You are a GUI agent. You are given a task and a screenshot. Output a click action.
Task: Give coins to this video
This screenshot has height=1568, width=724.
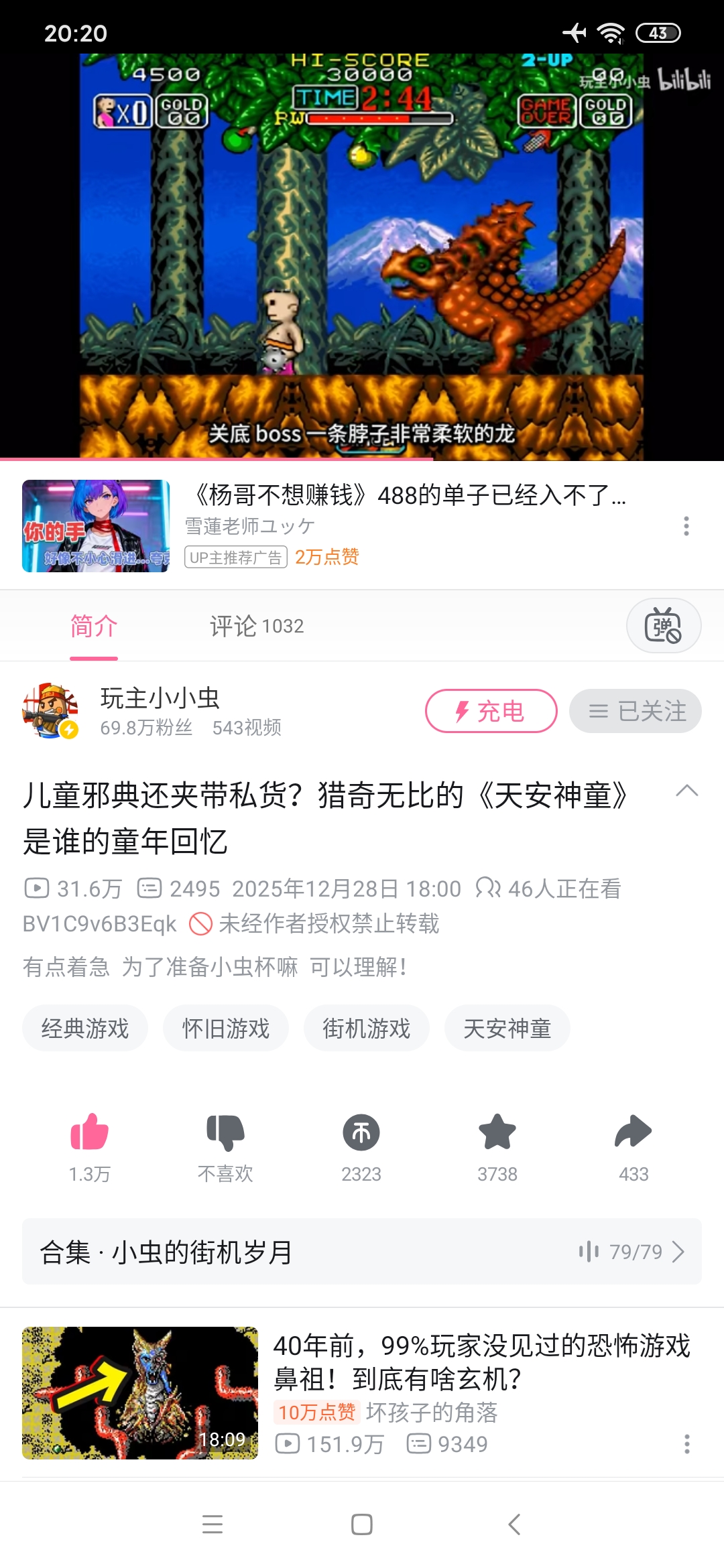tap(361, 1132)
